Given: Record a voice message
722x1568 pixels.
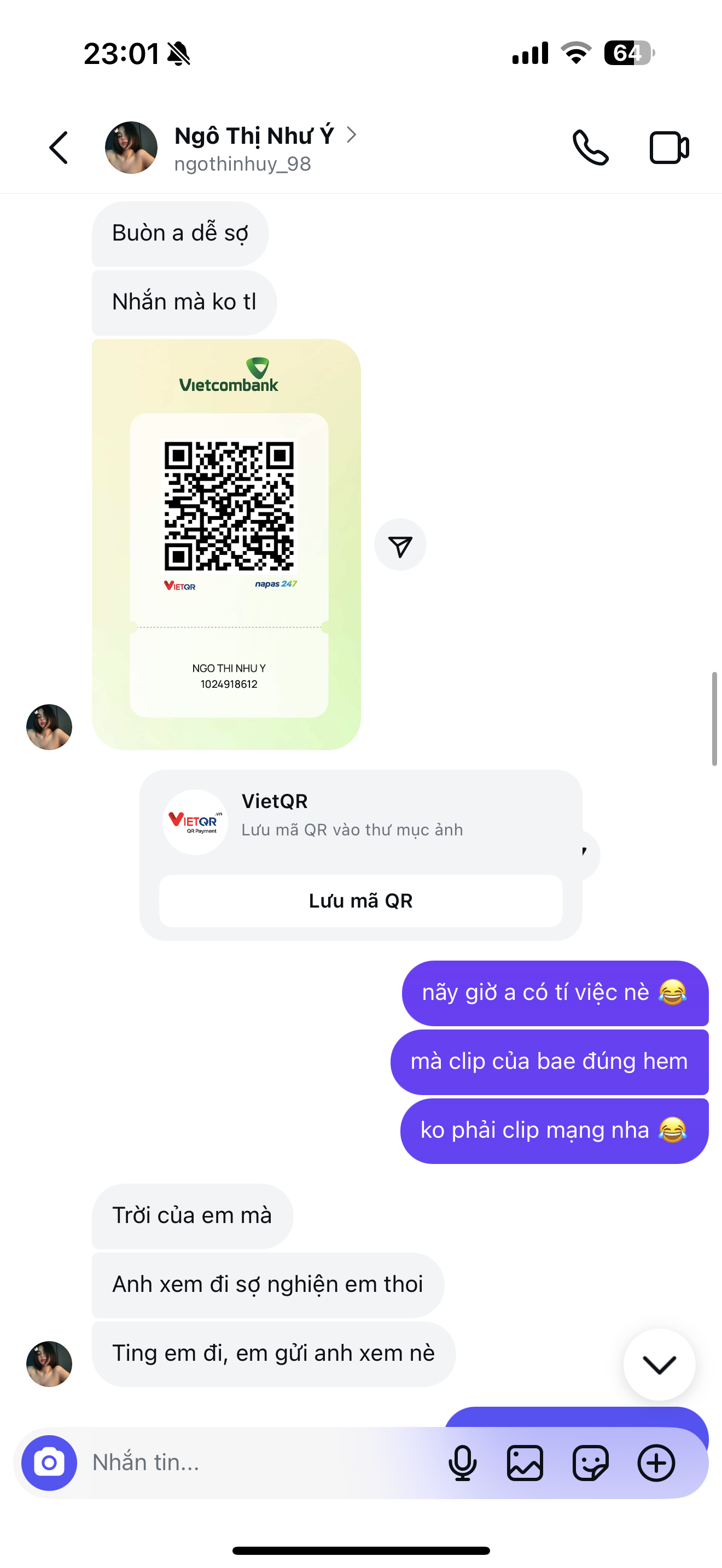Looking at the screenshot, I should pyautogui.click(x=463, y=1462).
